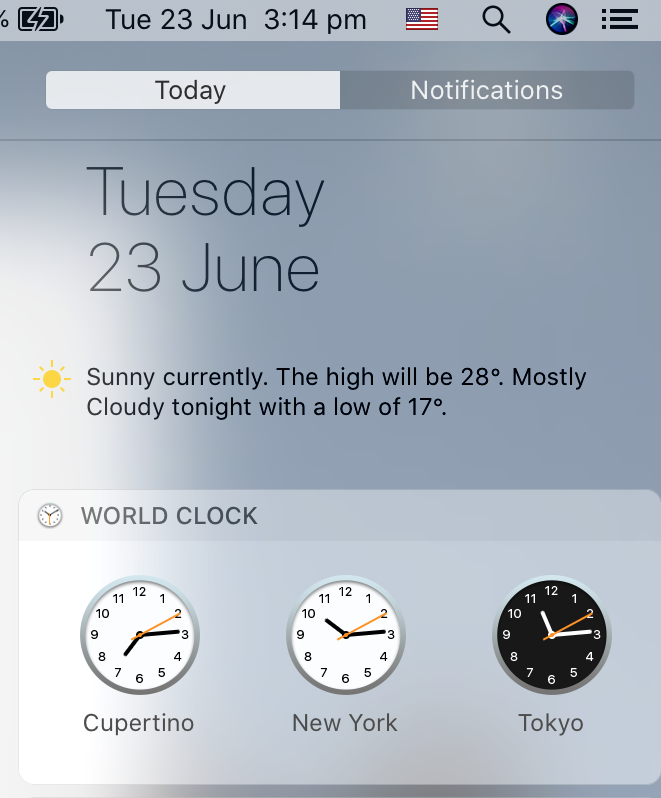Launch Siri from the menu bar
Screen dimensions: 661x798
tap(562, 19)
